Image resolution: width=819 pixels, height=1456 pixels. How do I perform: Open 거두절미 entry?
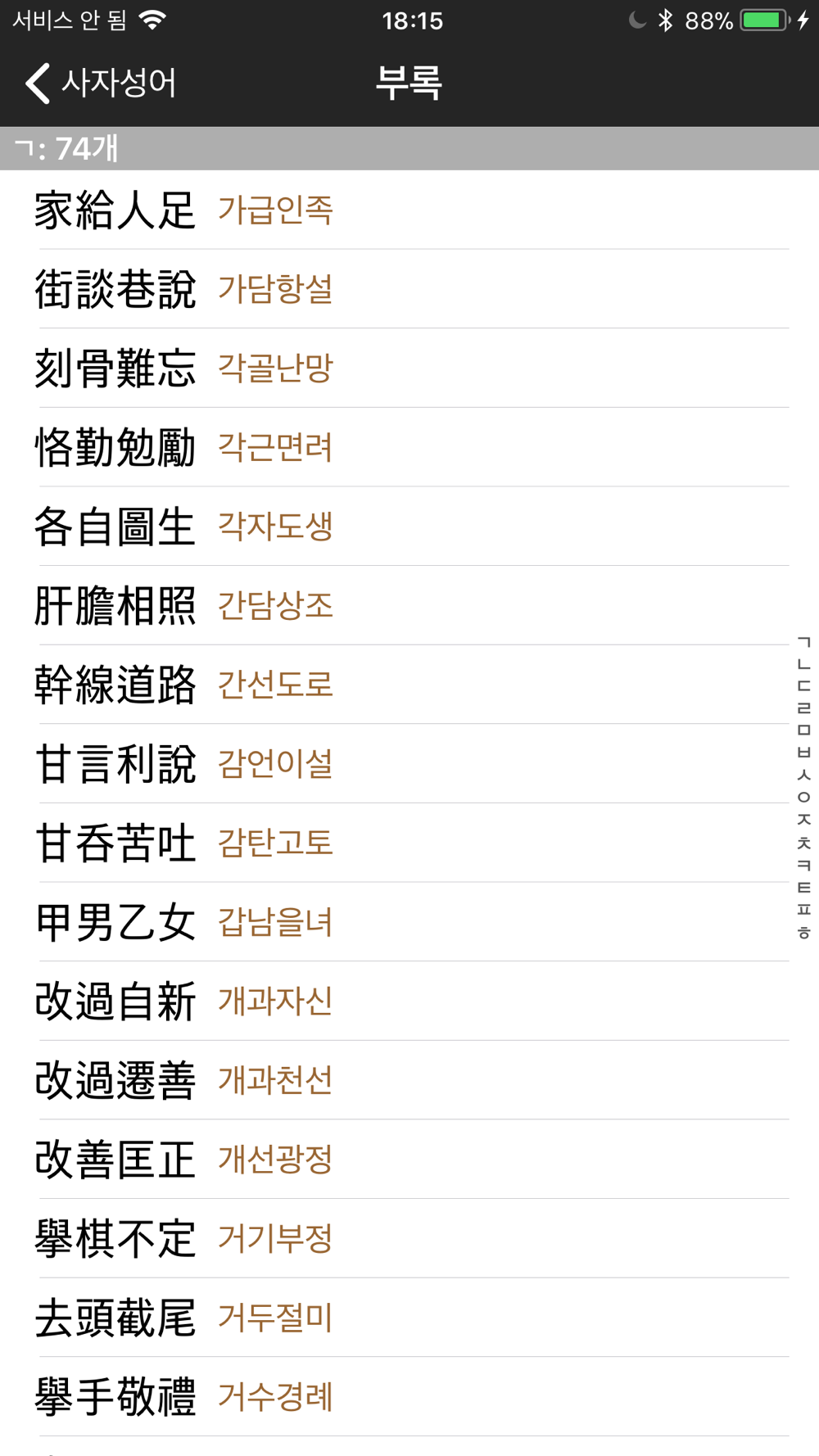click(x=409, y=1317)
